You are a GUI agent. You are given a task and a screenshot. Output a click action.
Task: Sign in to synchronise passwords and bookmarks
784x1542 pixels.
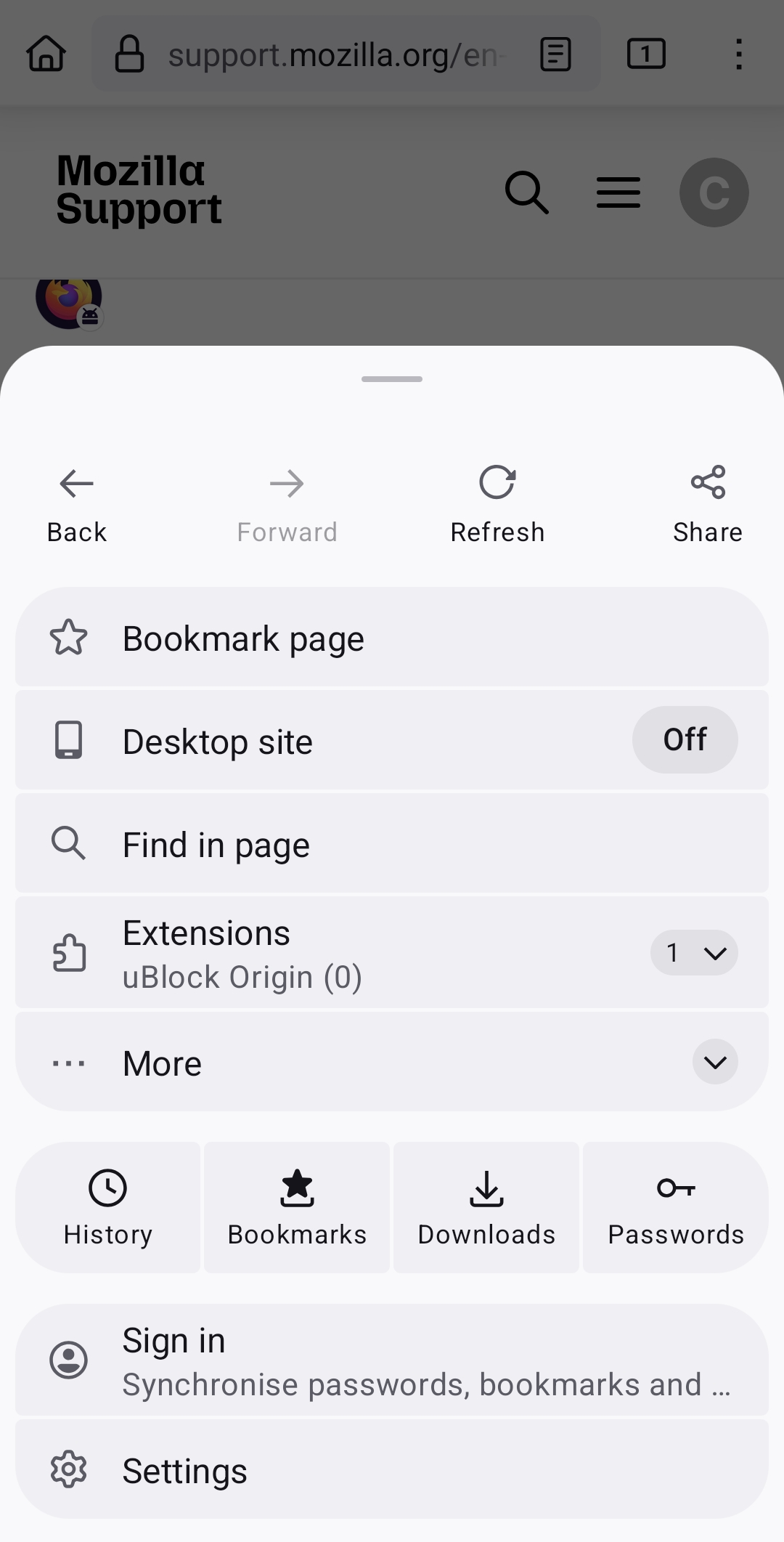coord(392,1360)
